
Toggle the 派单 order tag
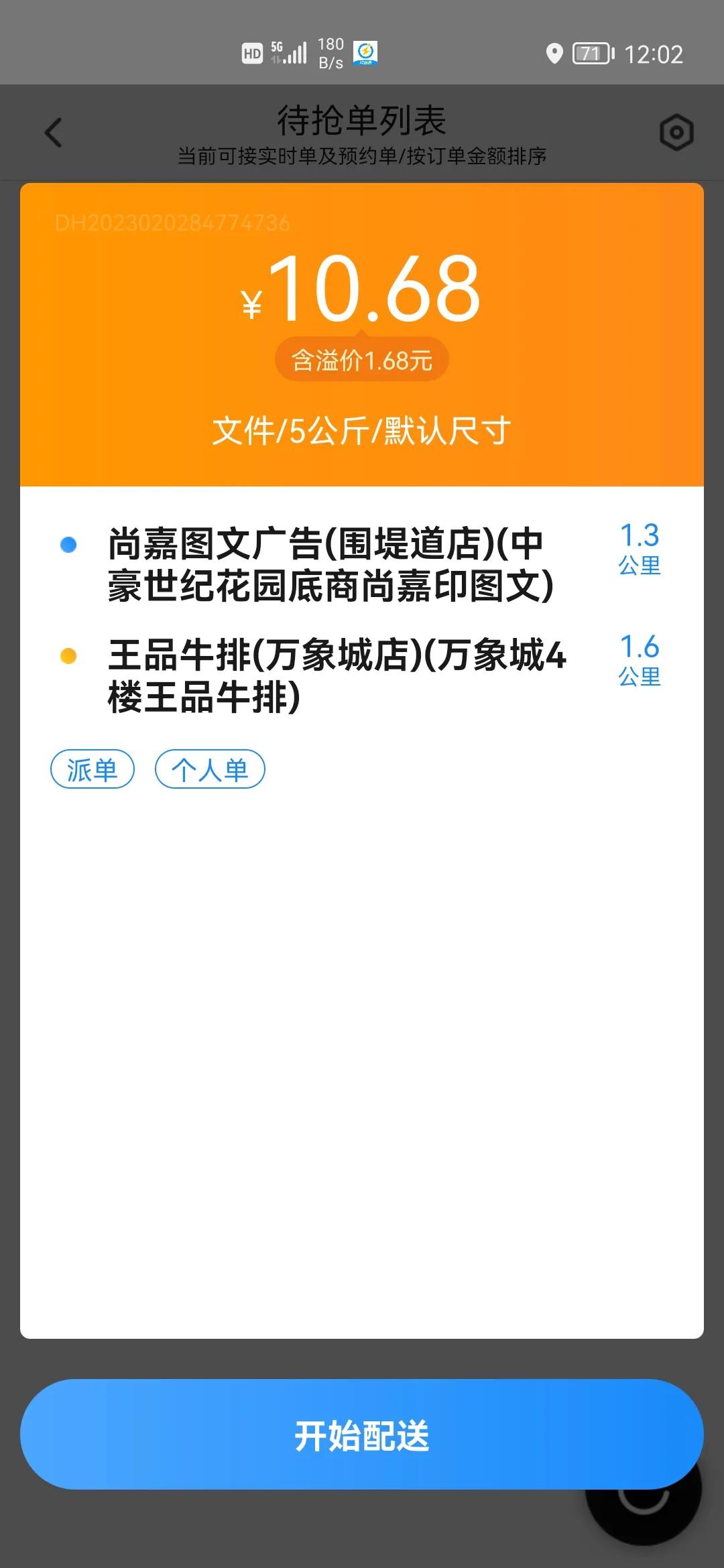[x=92, y=770]
